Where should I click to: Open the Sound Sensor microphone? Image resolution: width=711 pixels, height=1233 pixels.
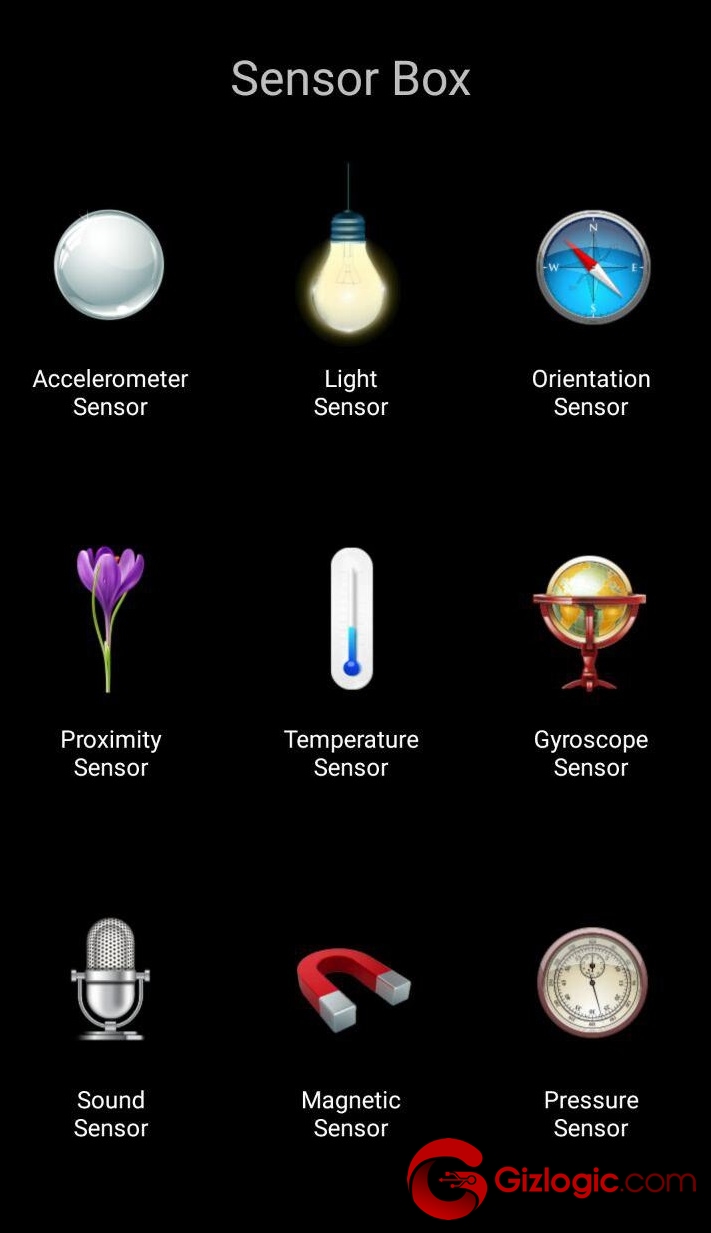click(x=110, y=979)
